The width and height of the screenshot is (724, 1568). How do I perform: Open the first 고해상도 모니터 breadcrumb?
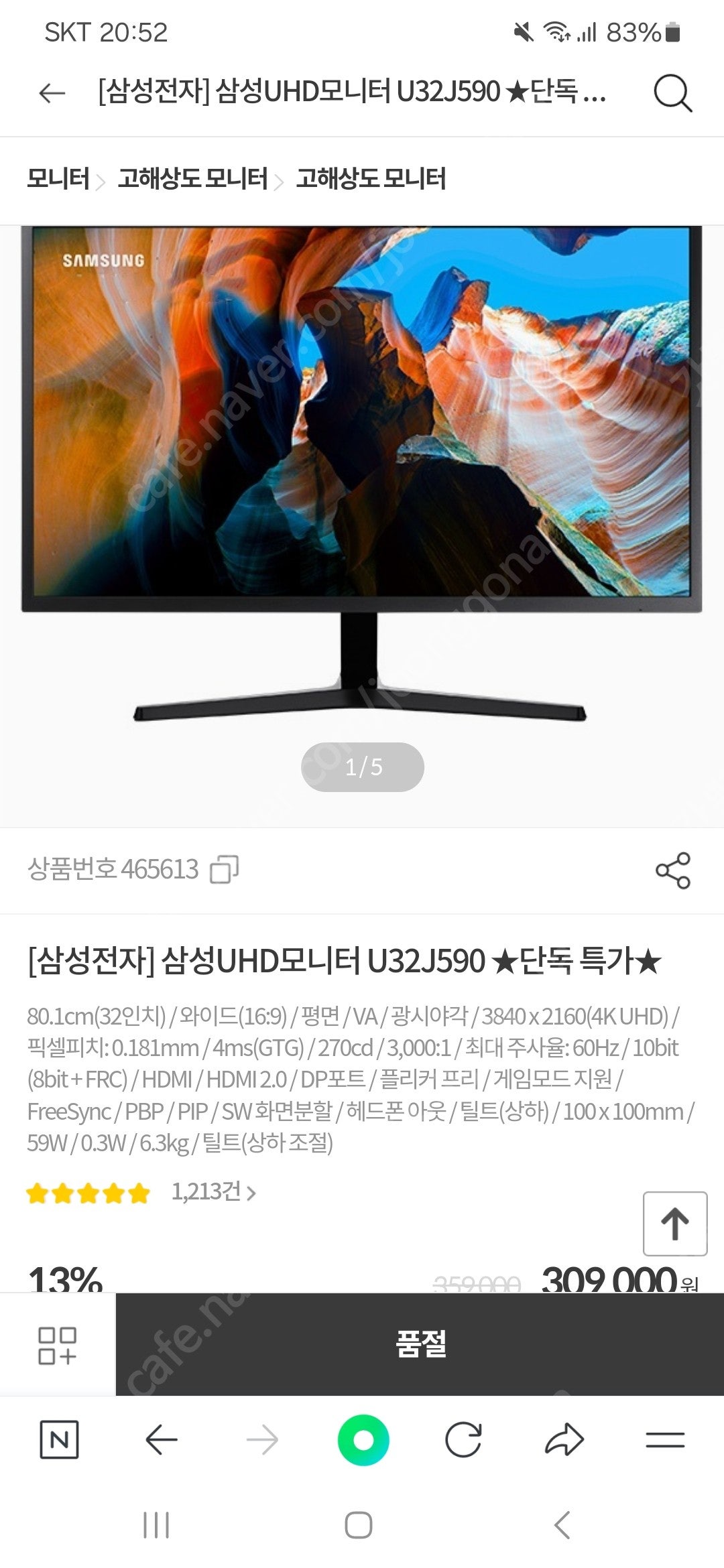point(192,178)
